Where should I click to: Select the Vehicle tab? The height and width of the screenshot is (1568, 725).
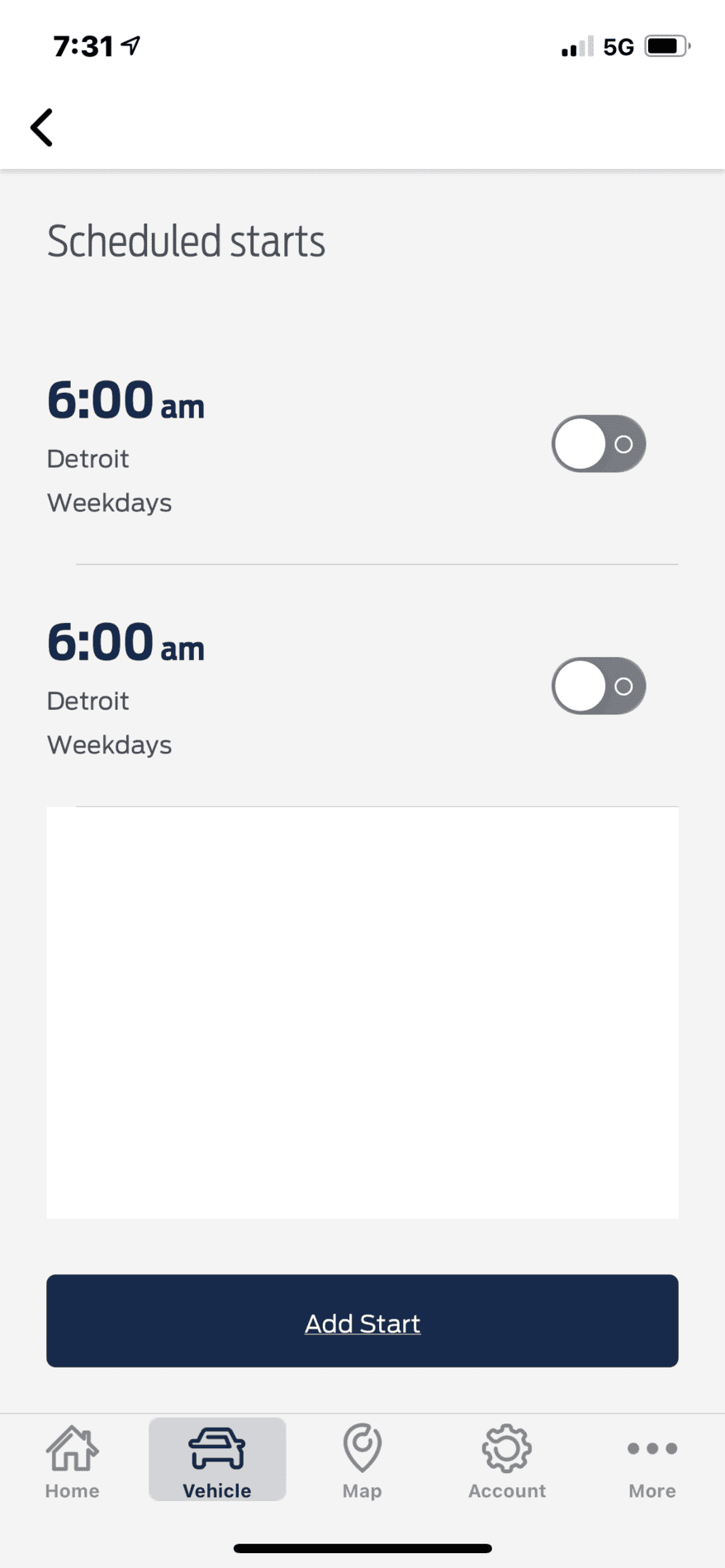pos(217,1462)
